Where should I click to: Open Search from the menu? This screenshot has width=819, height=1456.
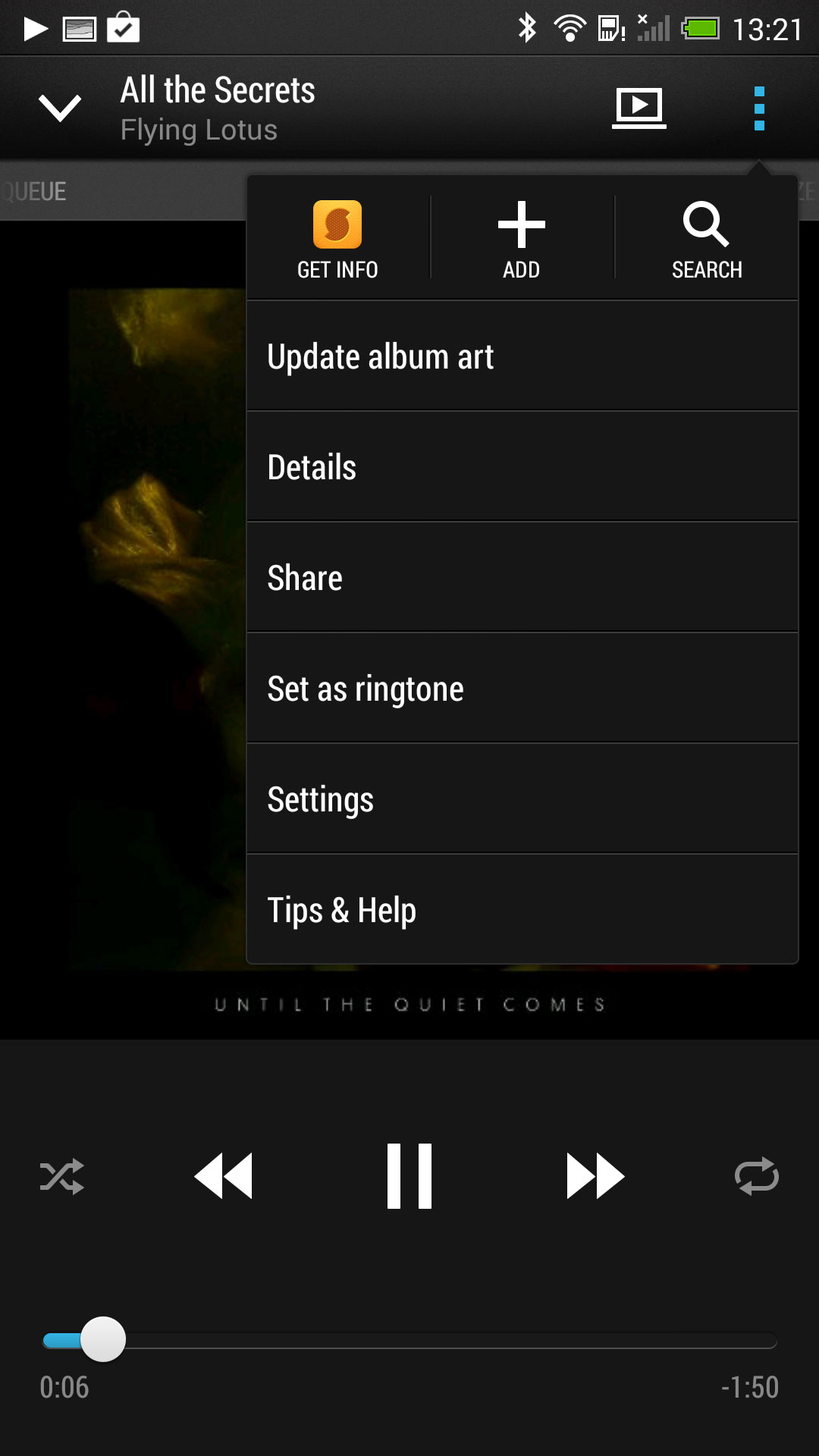coord(706,239)
